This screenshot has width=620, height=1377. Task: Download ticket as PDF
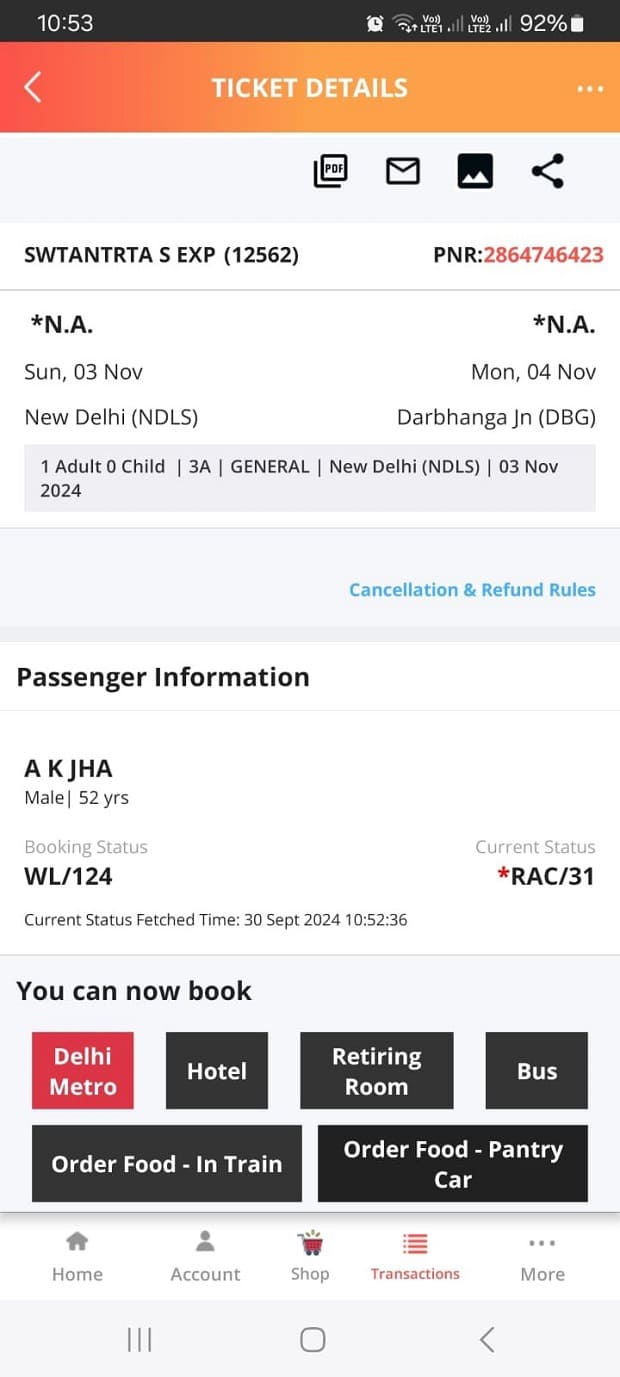pyautogui.click(x=331, y=171)
